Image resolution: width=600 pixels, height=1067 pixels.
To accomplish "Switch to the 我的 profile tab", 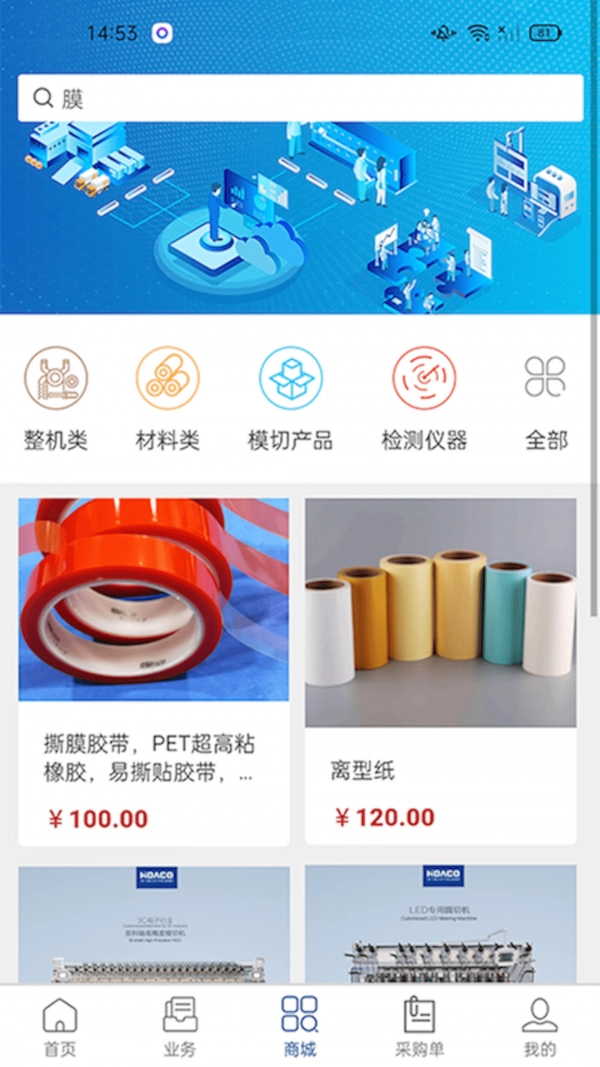I will pos(539,1027).
